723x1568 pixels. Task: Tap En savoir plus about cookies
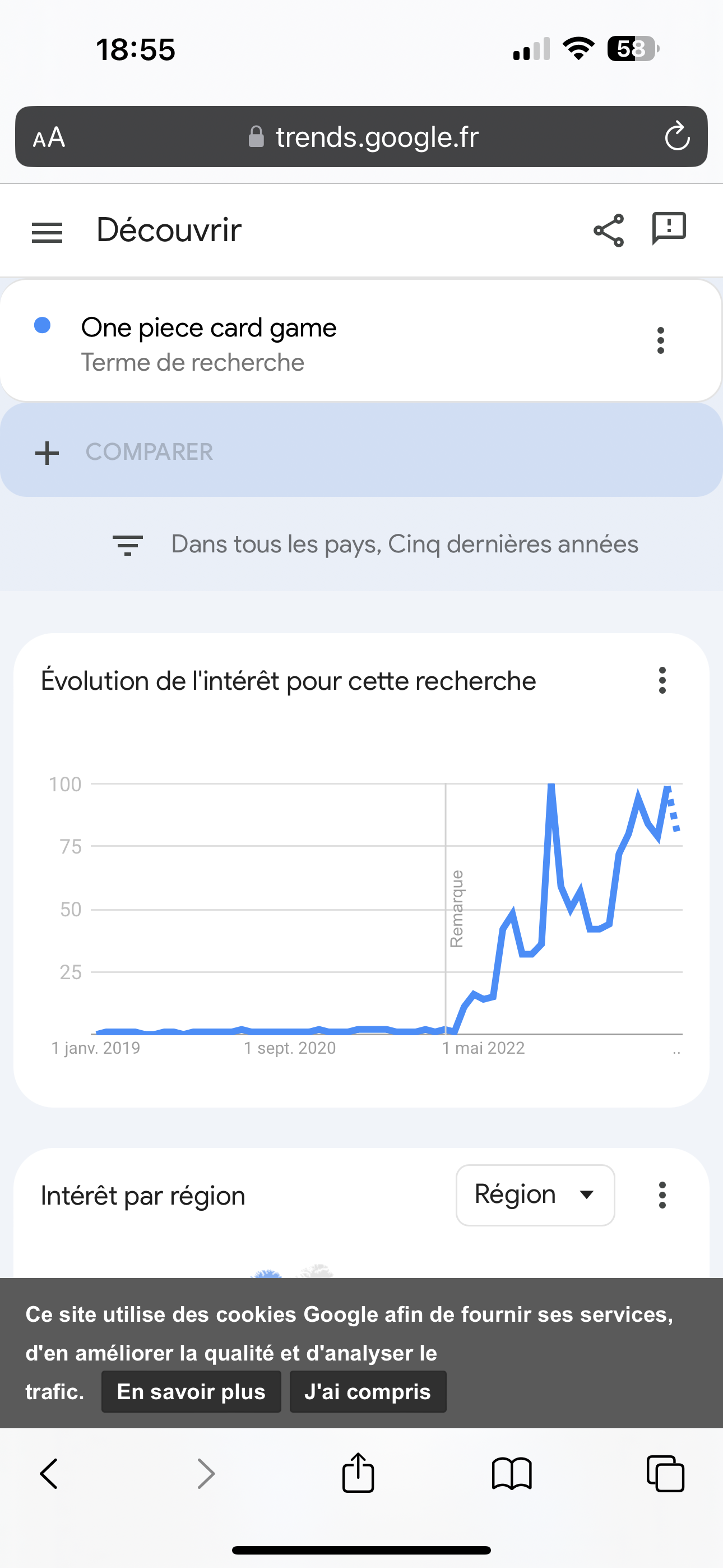click(x=191, y=1391)
